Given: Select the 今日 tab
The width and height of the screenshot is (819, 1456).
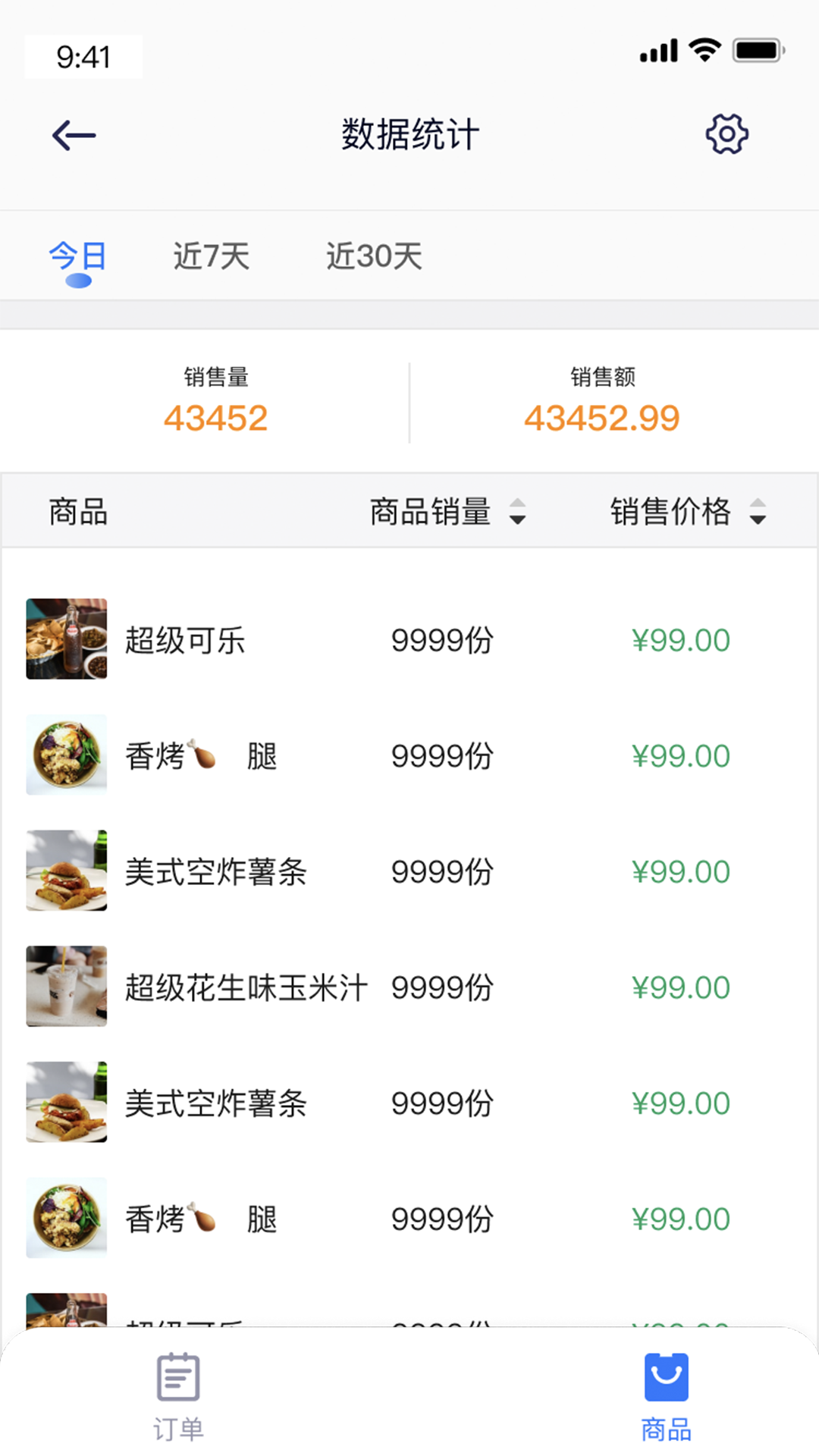Looking at the screenshot, I should (x=77, y=257).
